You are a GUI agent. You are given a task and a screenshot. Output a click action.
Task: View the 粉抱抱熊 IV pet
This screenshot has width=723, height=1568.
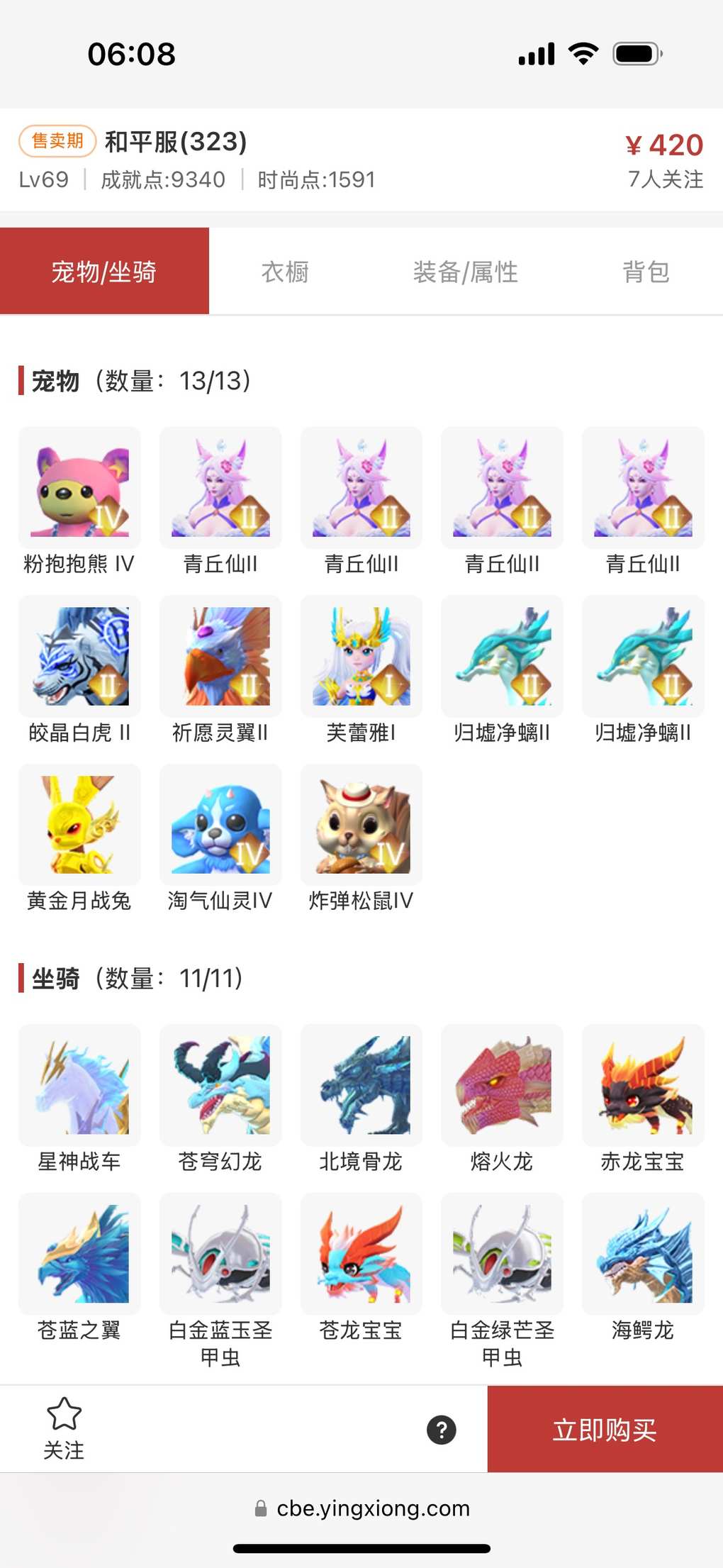point(79,489)
